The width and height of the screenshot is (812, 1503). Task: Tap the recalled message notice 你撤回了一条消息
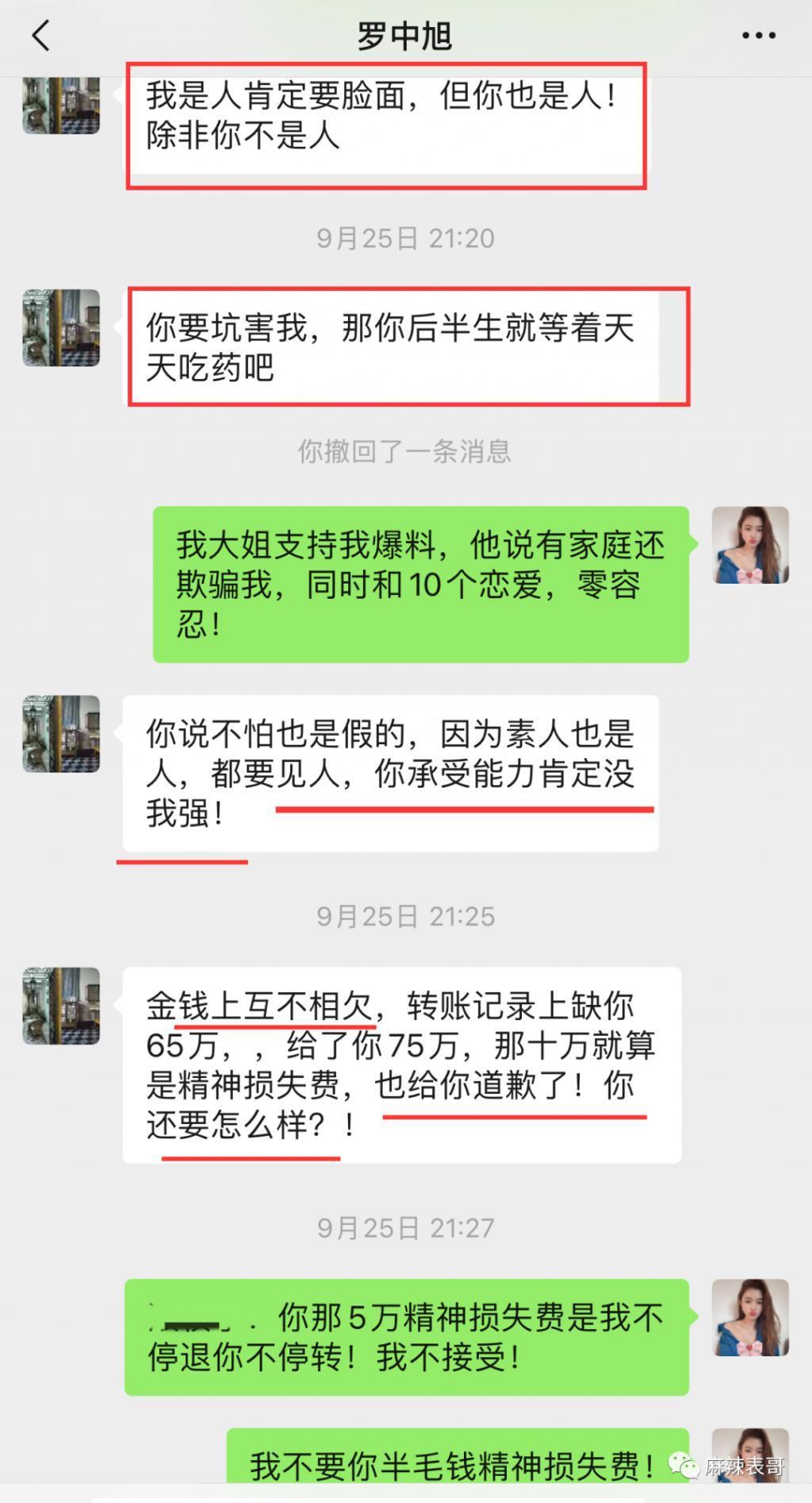pyautogui.click(x=405, y=452)
